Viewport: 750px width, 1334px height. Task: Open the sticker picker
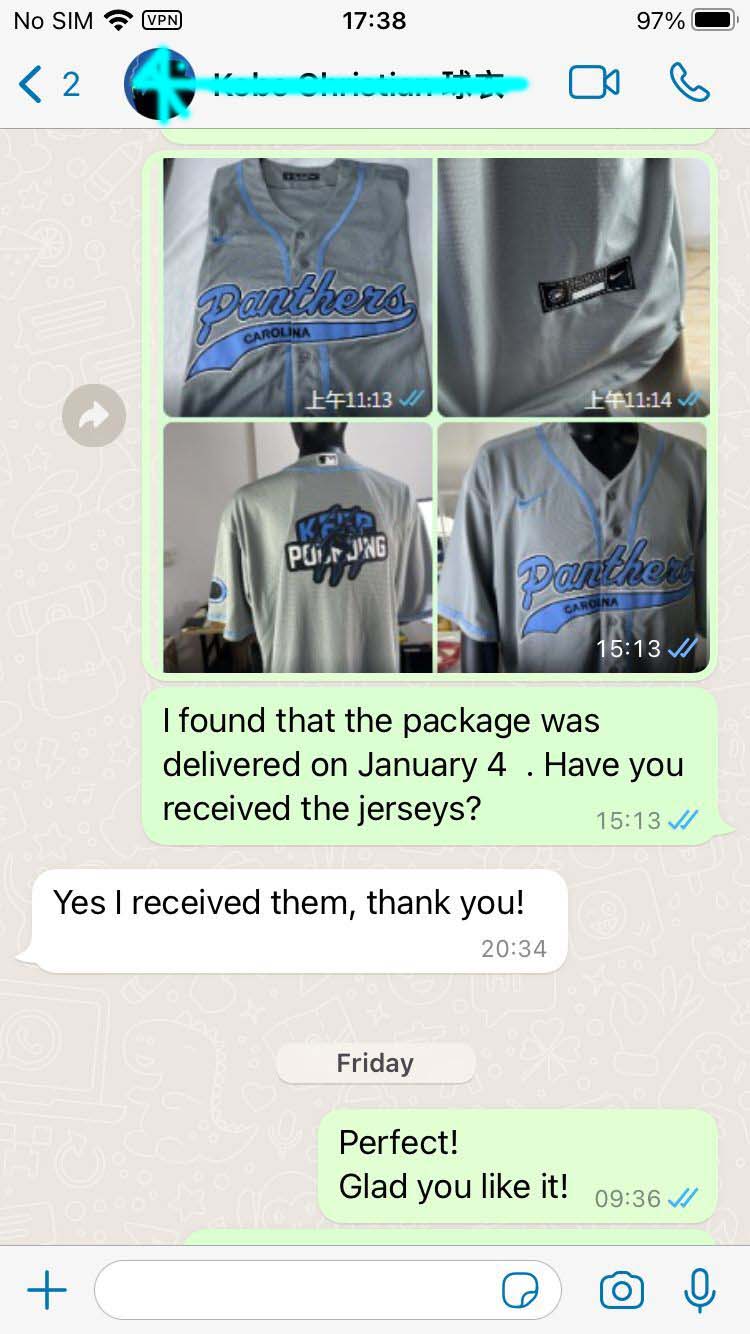(x=520, y=1291)
